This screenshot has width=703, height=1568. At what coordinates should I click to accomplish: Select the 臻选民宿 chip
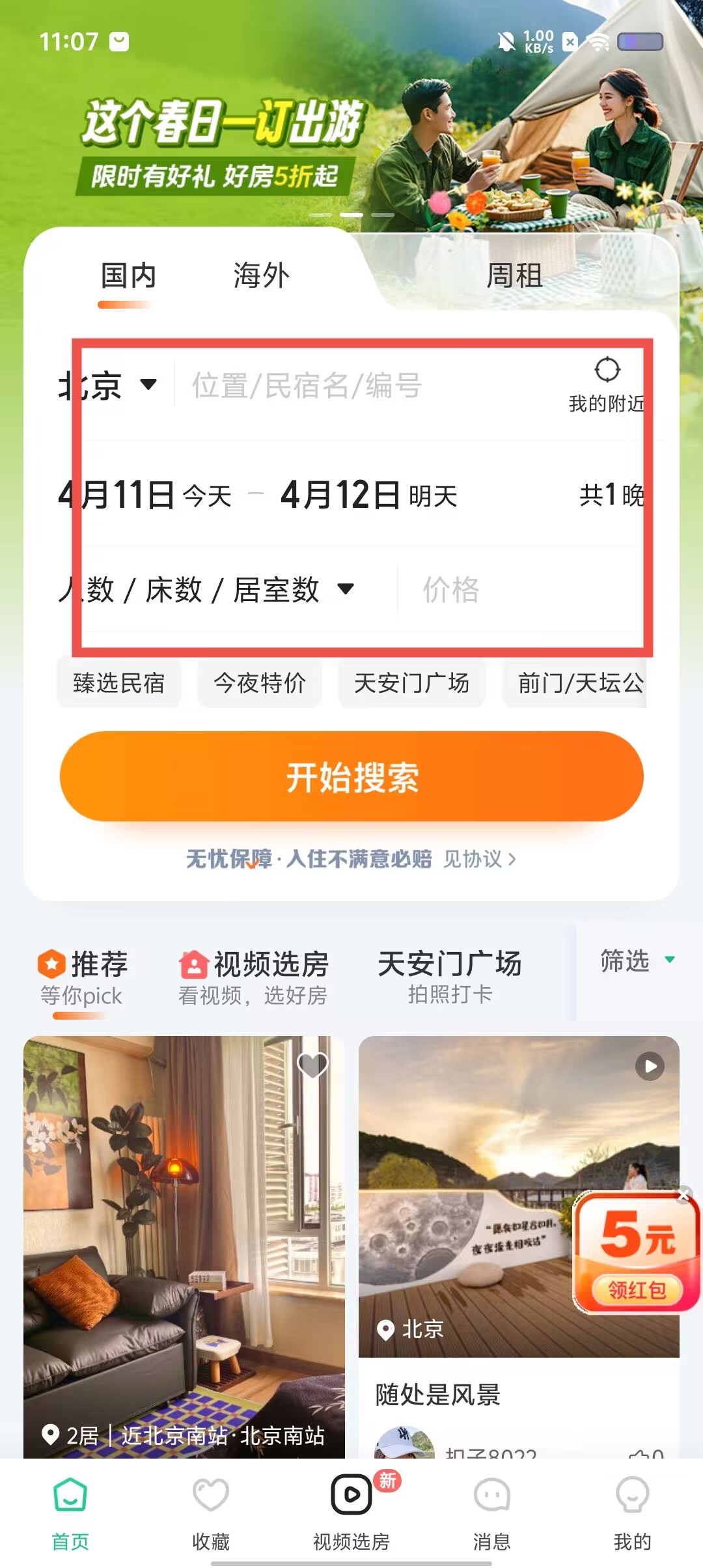point(118,683)
